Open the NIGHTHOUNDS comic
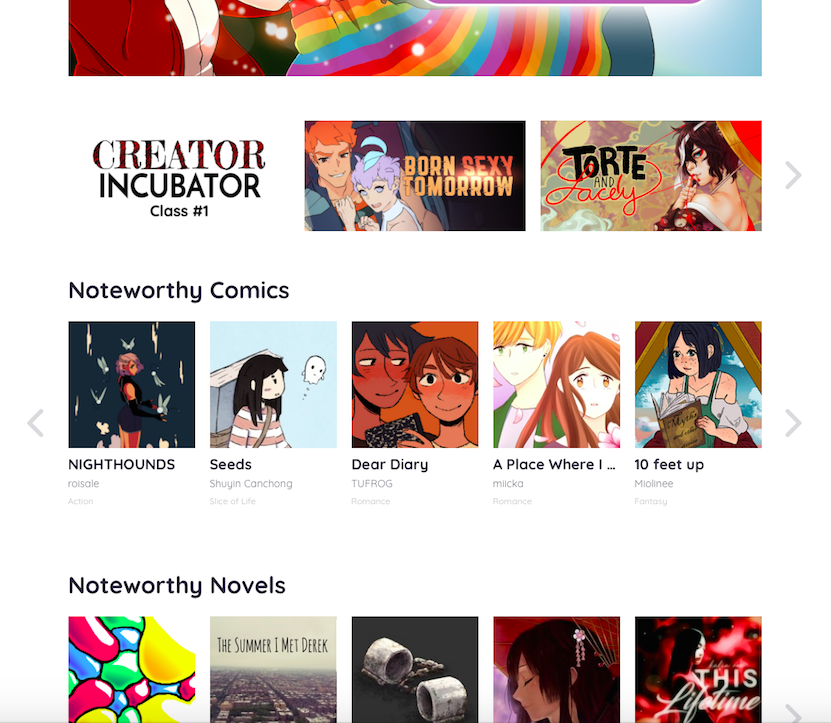 tap(131, 385)
